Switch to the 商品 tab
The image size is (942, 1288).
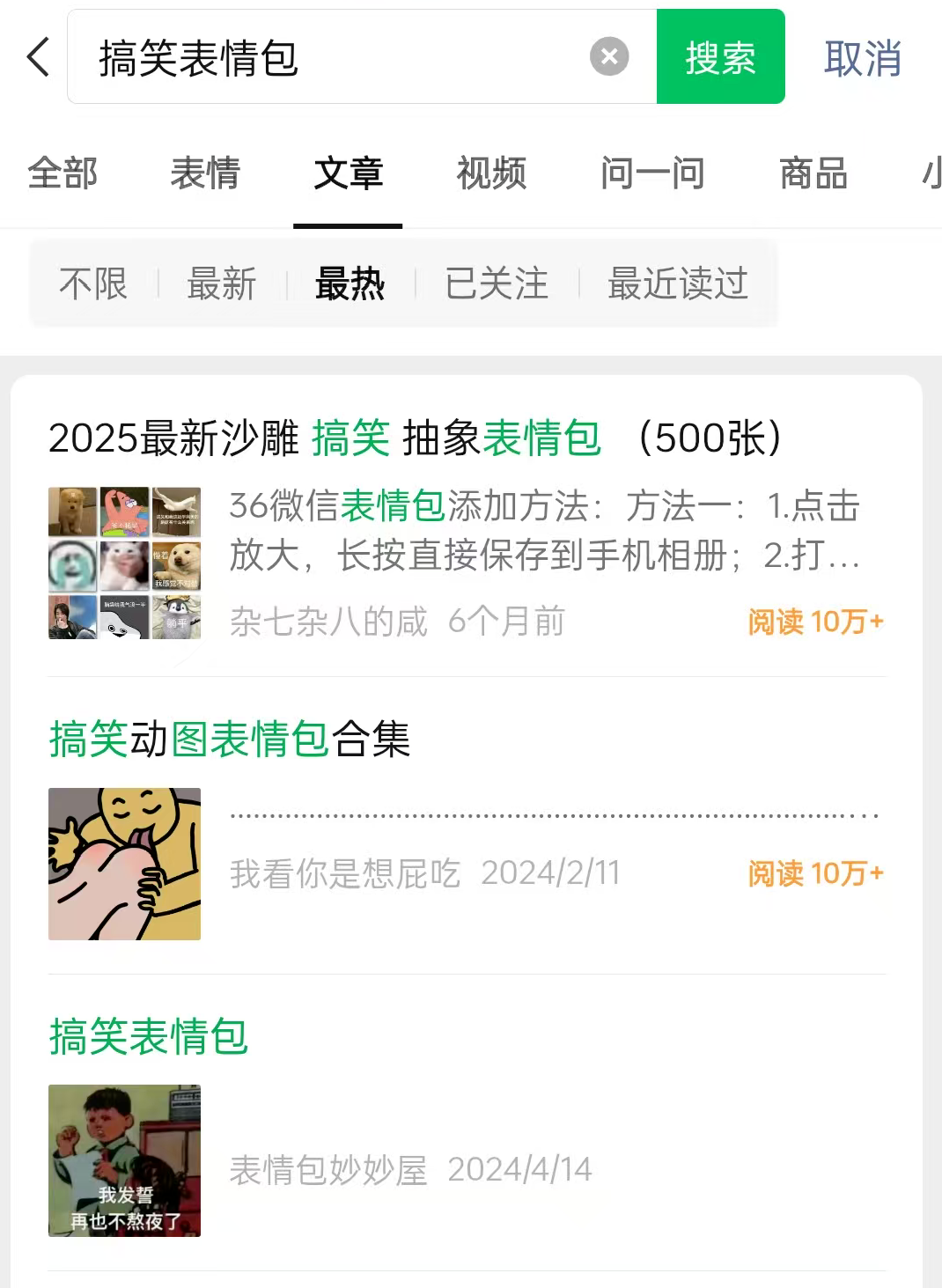[x=813, y=173]
